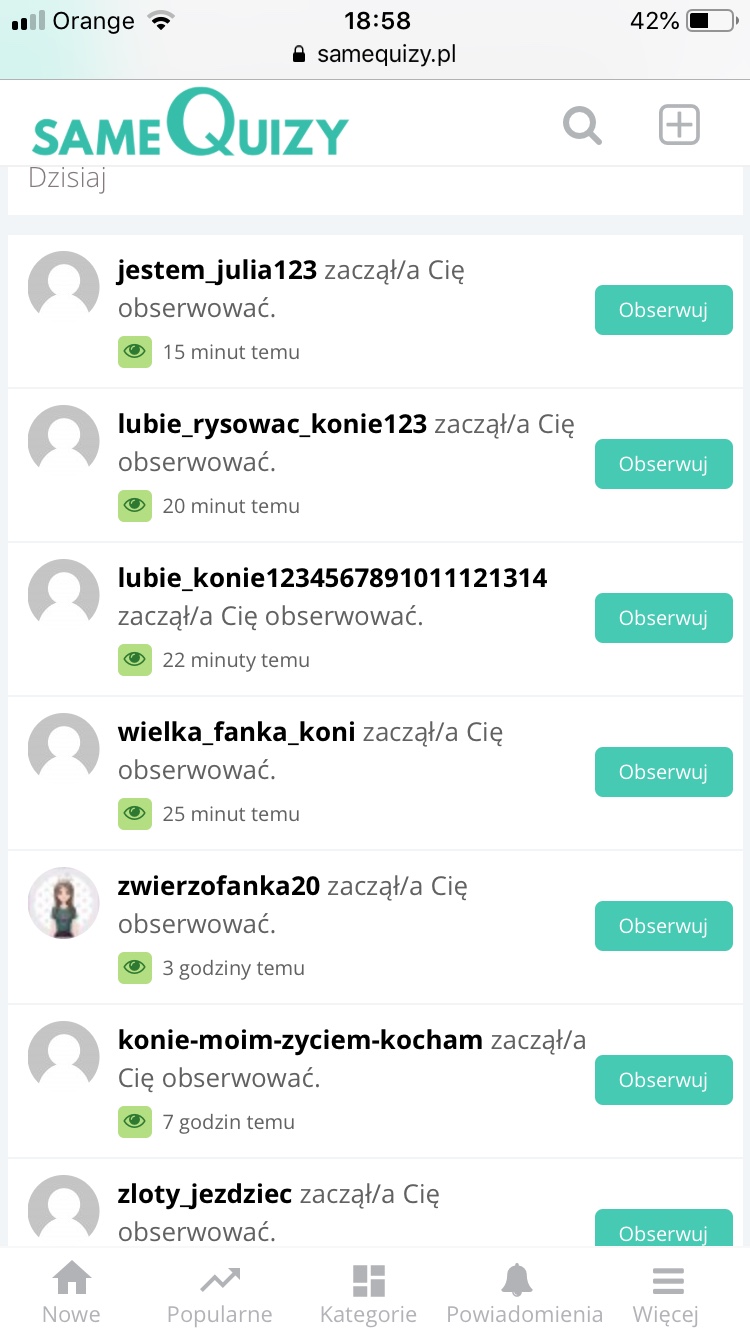Image resolution: width=750 pixels, height=1334 pixels.
Task: Open the jestem_julia123 profile link
Action: (217, 270)
